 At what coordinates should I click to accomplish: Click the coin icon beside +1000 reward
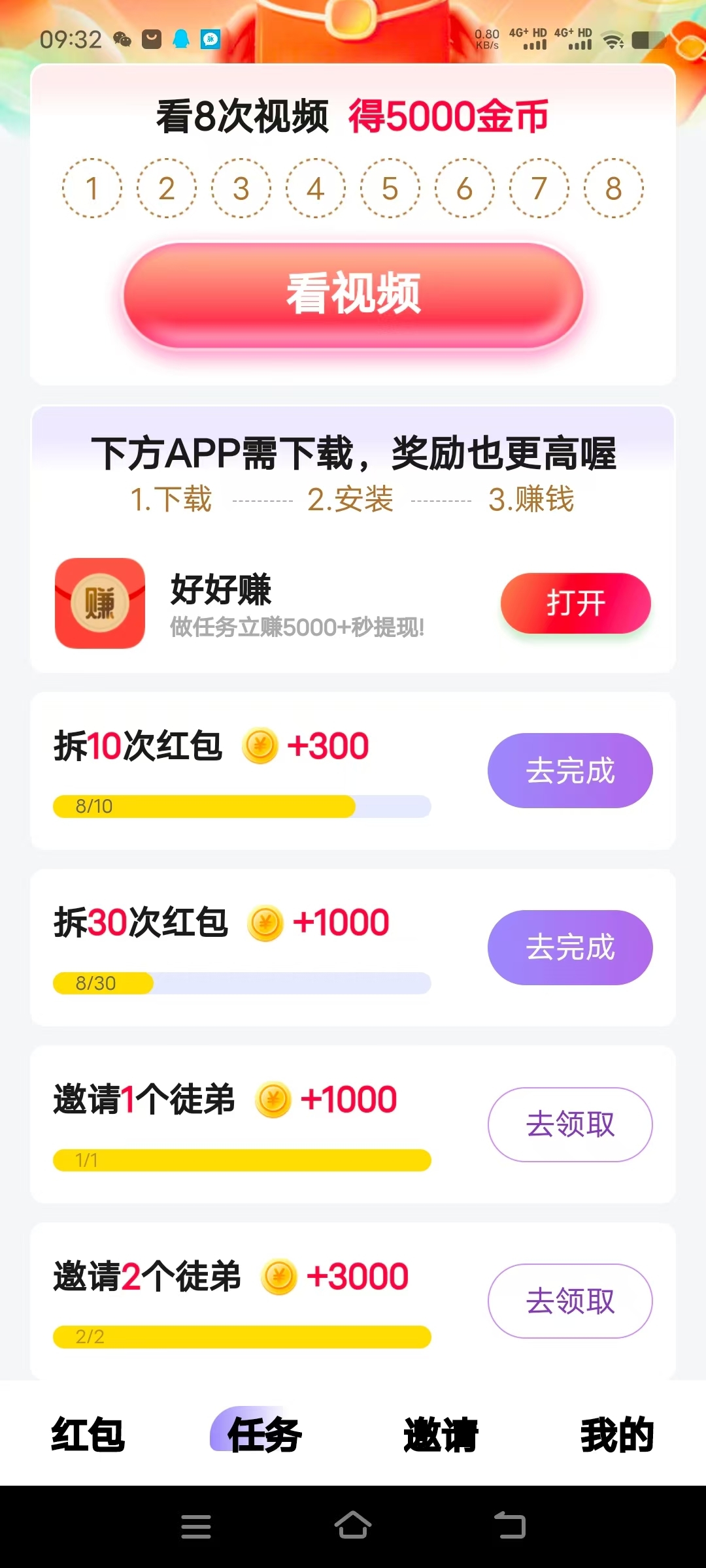[x=264, y=922]
